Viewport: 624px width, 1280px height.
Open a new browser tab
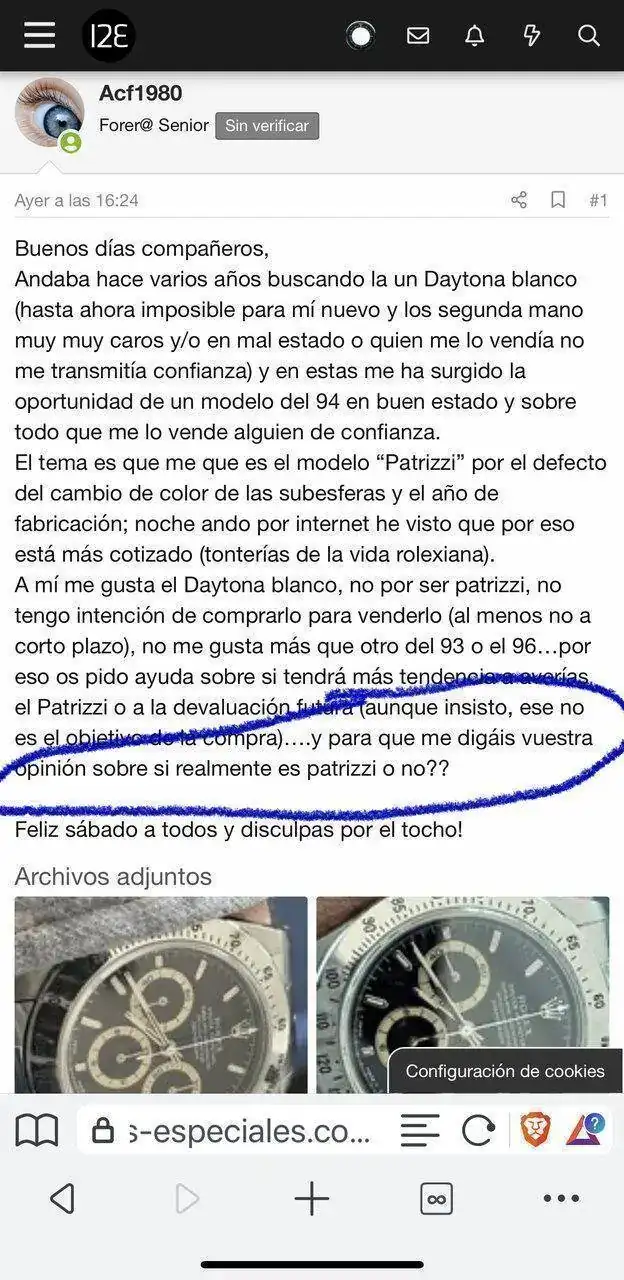(311, 1198)
